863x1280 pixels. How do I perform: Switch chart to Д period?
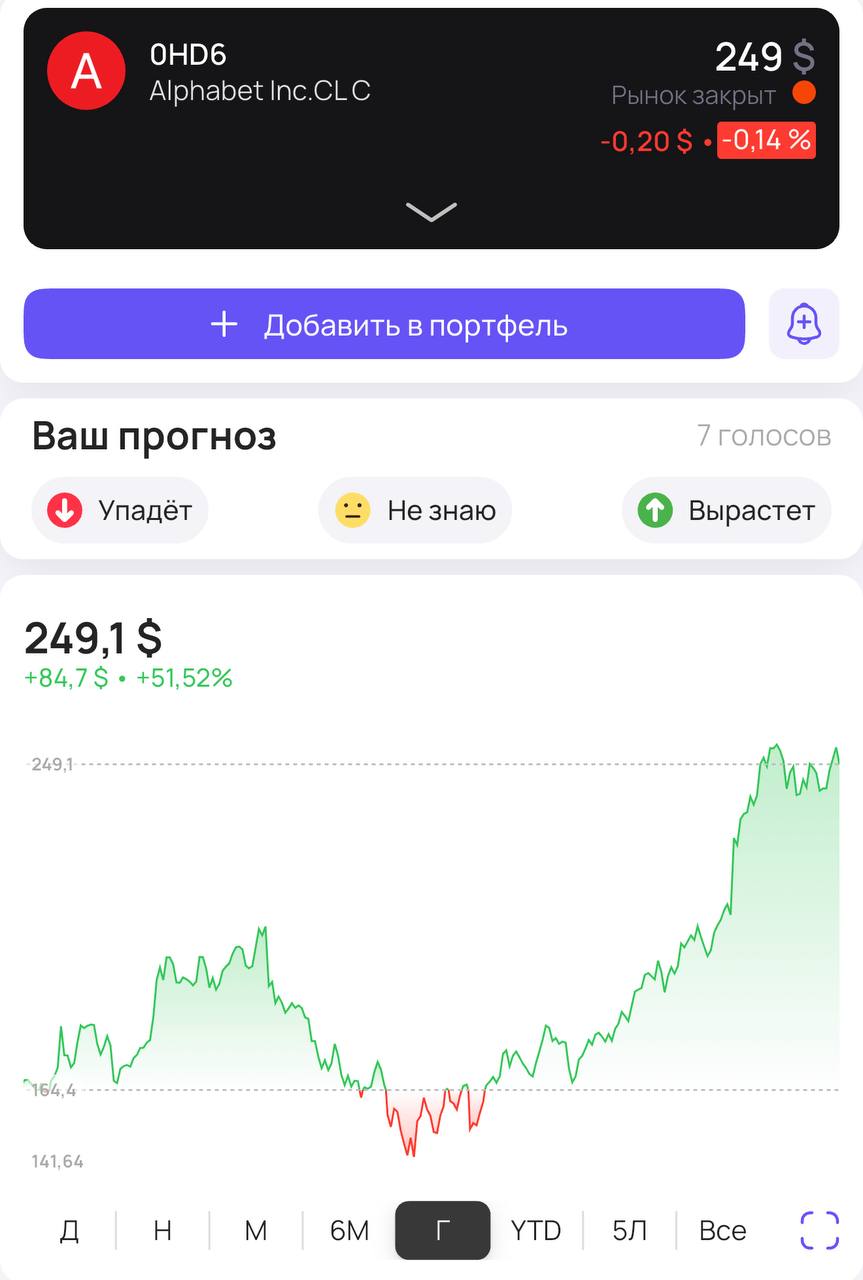click(x=69, y=1230)
